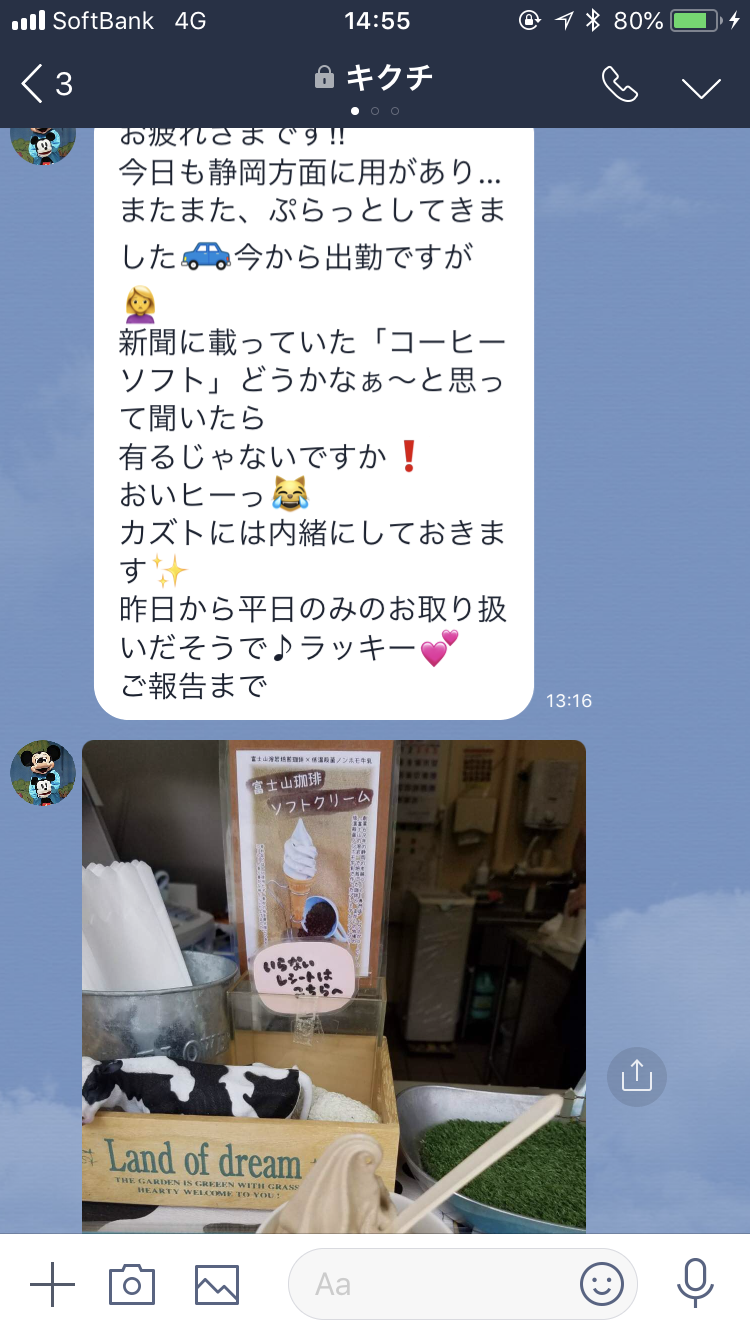This screenshot has height=1334, width=750.
Task: Expand the chat options chevron menu
Action: (x=701, y=86)
